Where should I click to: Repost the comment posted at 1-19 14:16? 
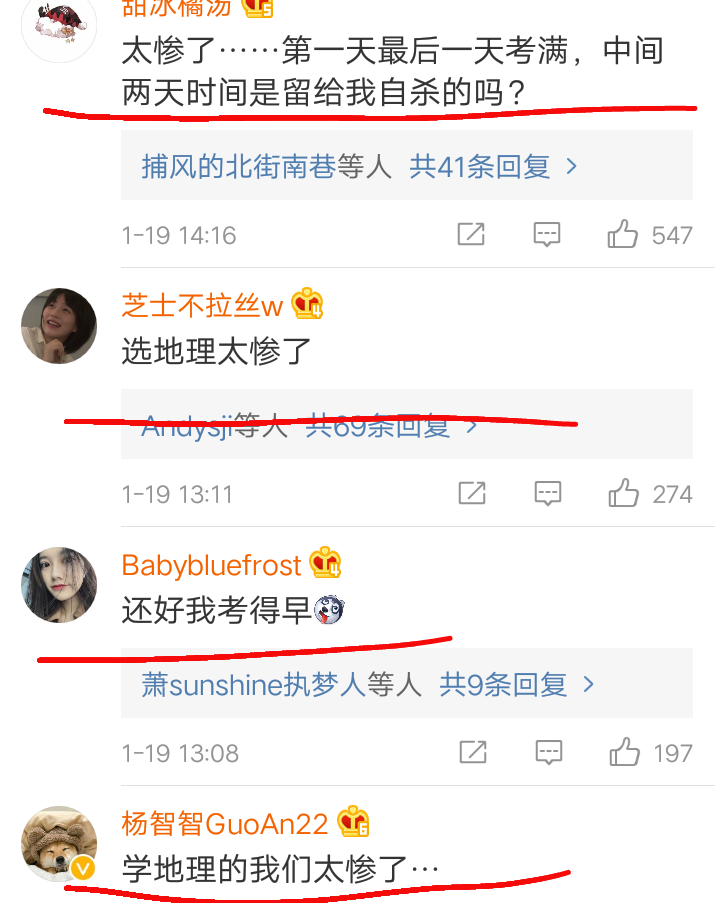tap(471, 235)
